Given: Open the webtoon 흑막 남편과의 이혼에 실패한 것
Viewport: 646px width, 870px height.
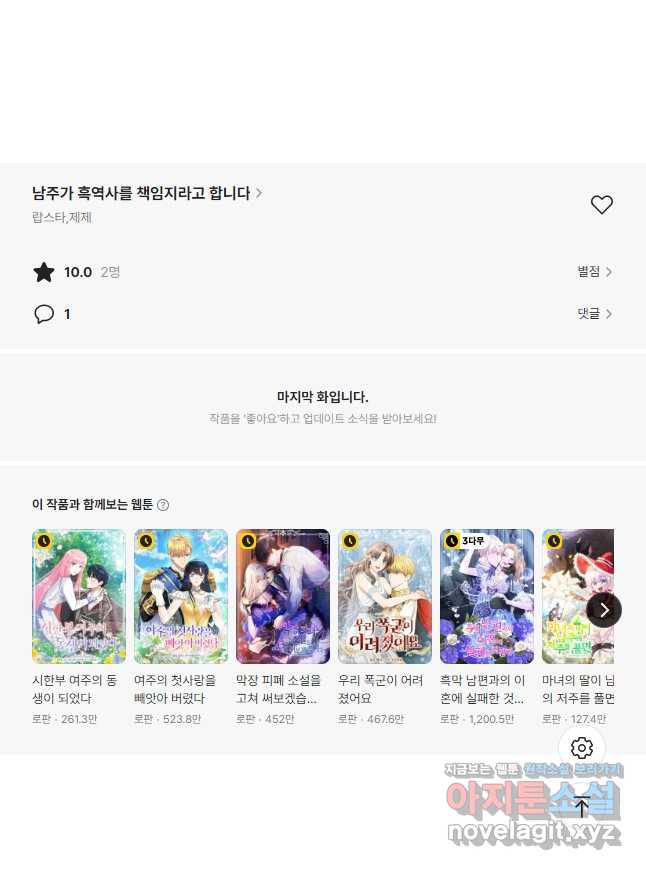Looking at the screenshot, I should [487, 597].
